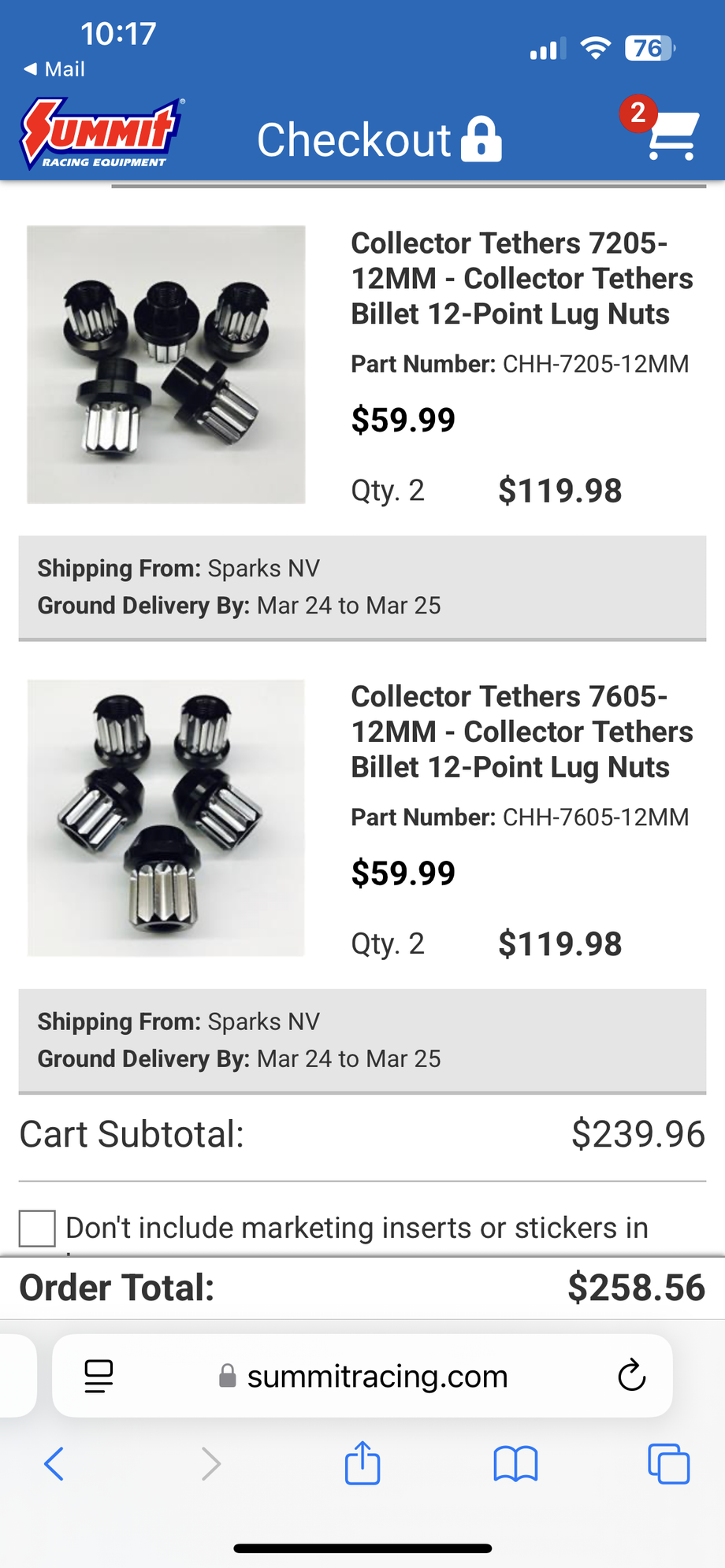Viewport: 725px width, 1568px height.
Task: View the 7605-12MM lug nuts image
Action: (x=165, y=819)
